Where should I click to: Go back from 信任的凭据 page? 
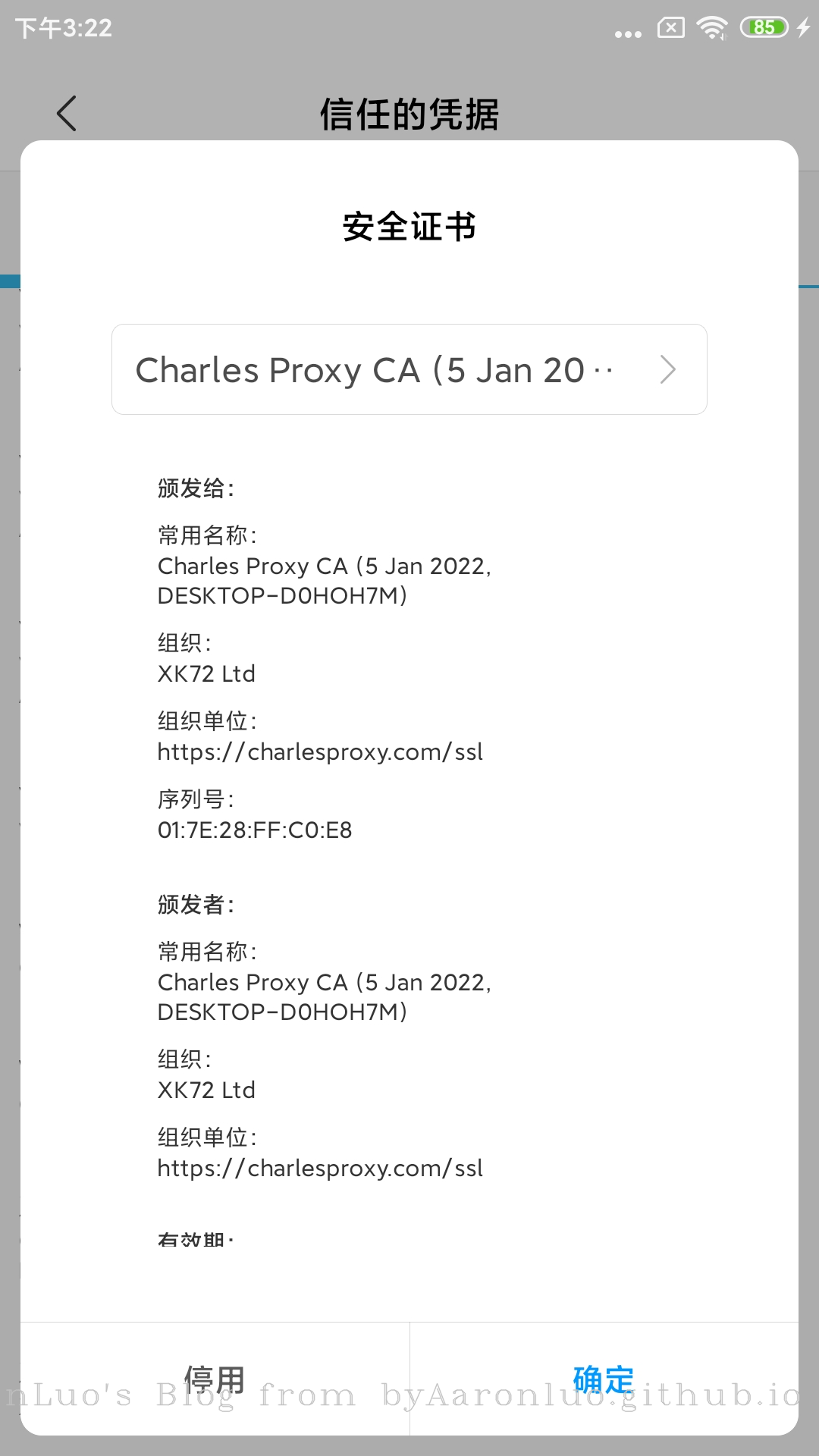[x=67, y=114]
